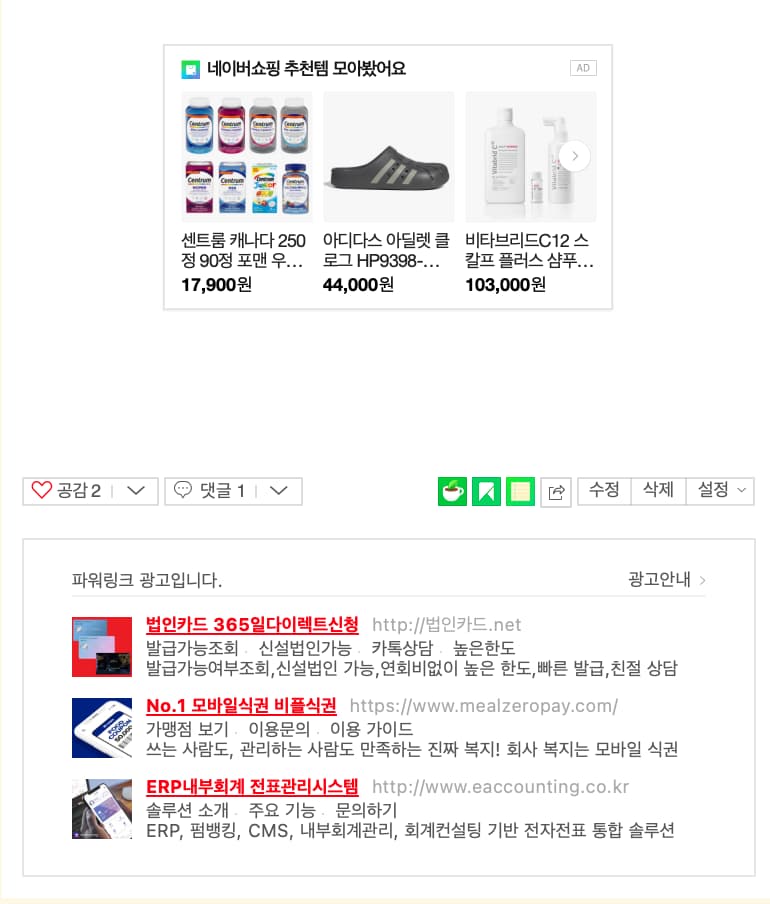This screenshot has height=904, width=770.
Task: Show the next recommended shopping items (arrow)
Action: point(574,156)
